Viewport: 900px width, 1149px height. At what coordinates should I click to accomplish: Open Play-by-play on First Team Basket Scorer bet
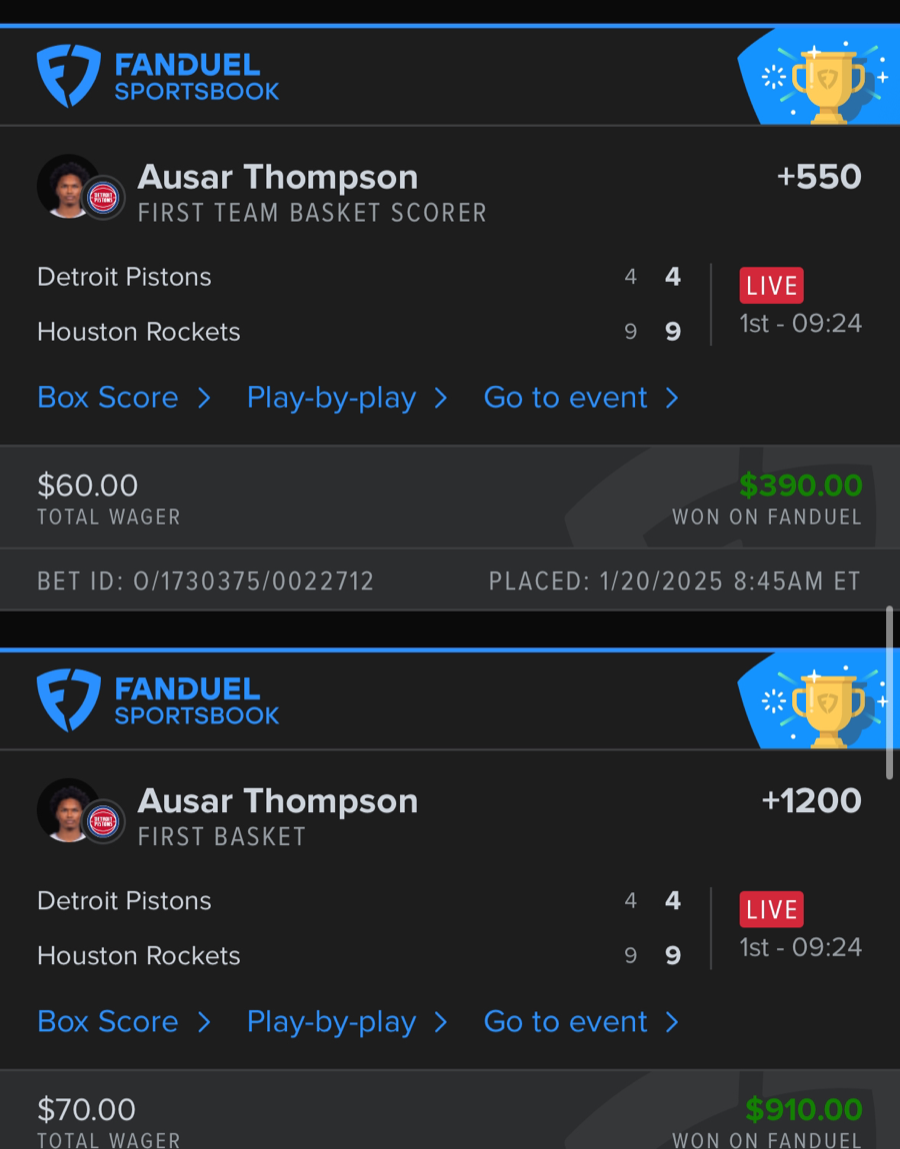(346, 398)
